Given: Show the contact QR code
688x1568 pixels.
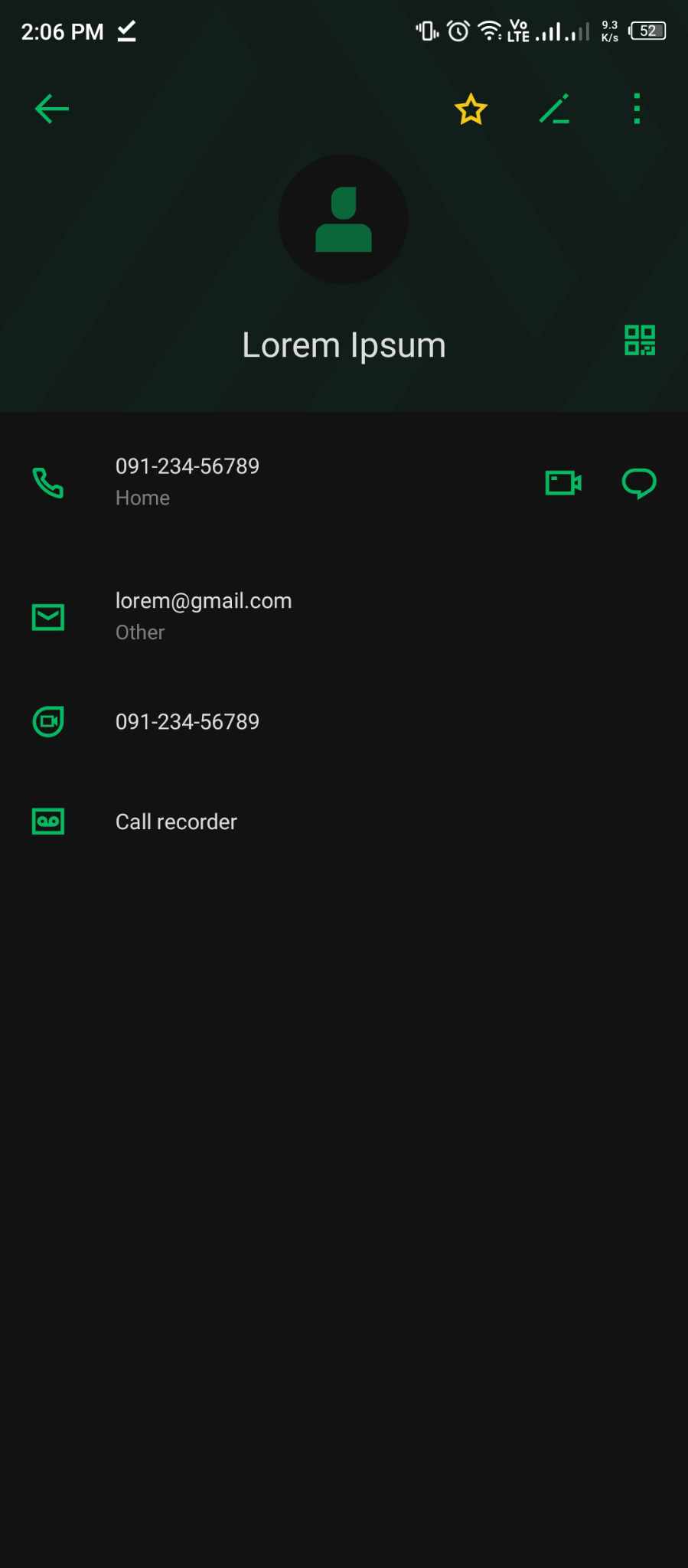Looking at the screenshot, I should 640,340.
